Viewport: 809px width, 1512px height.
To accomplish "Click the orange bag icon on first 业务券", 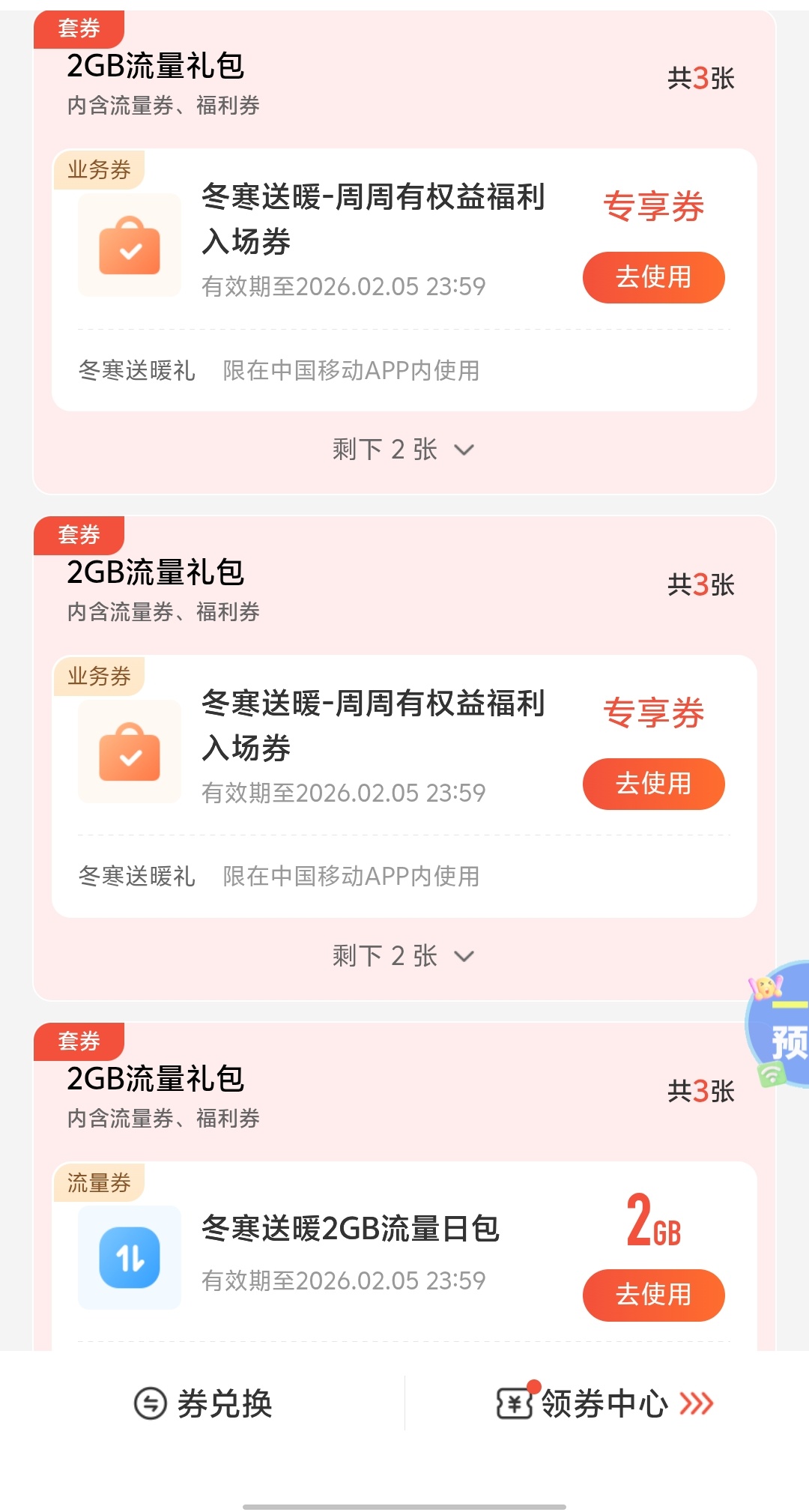I will point(129,245).
